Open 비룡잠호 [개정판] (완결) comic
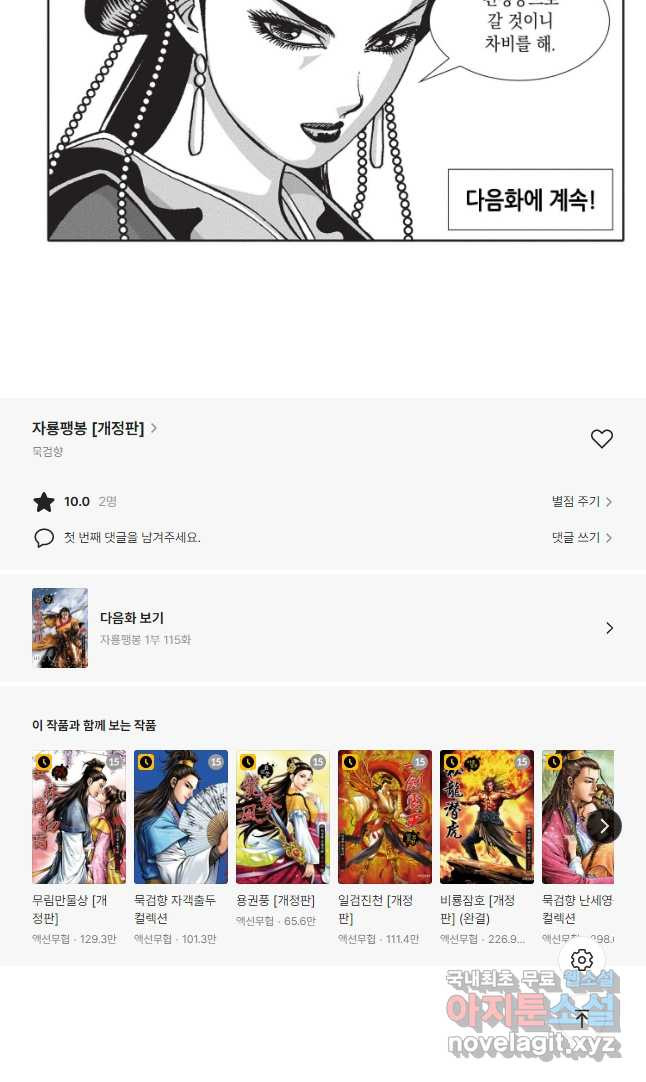This screenshot has height=1082, width=646. pyautogui.click(x=487, y=817)
